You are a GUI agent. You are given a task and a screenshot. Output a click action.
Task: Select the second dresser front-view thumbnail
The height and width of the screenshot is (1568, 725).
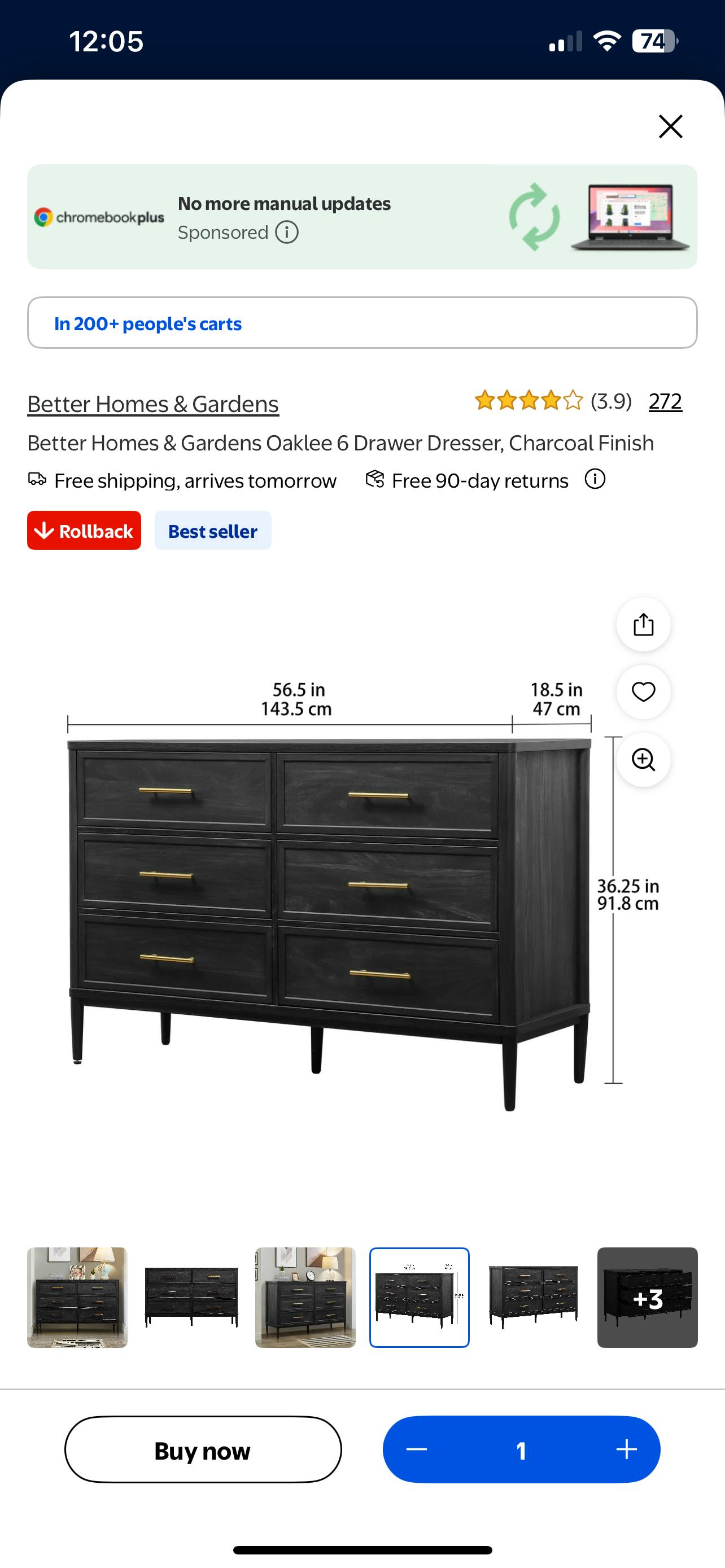point(191,1298)
